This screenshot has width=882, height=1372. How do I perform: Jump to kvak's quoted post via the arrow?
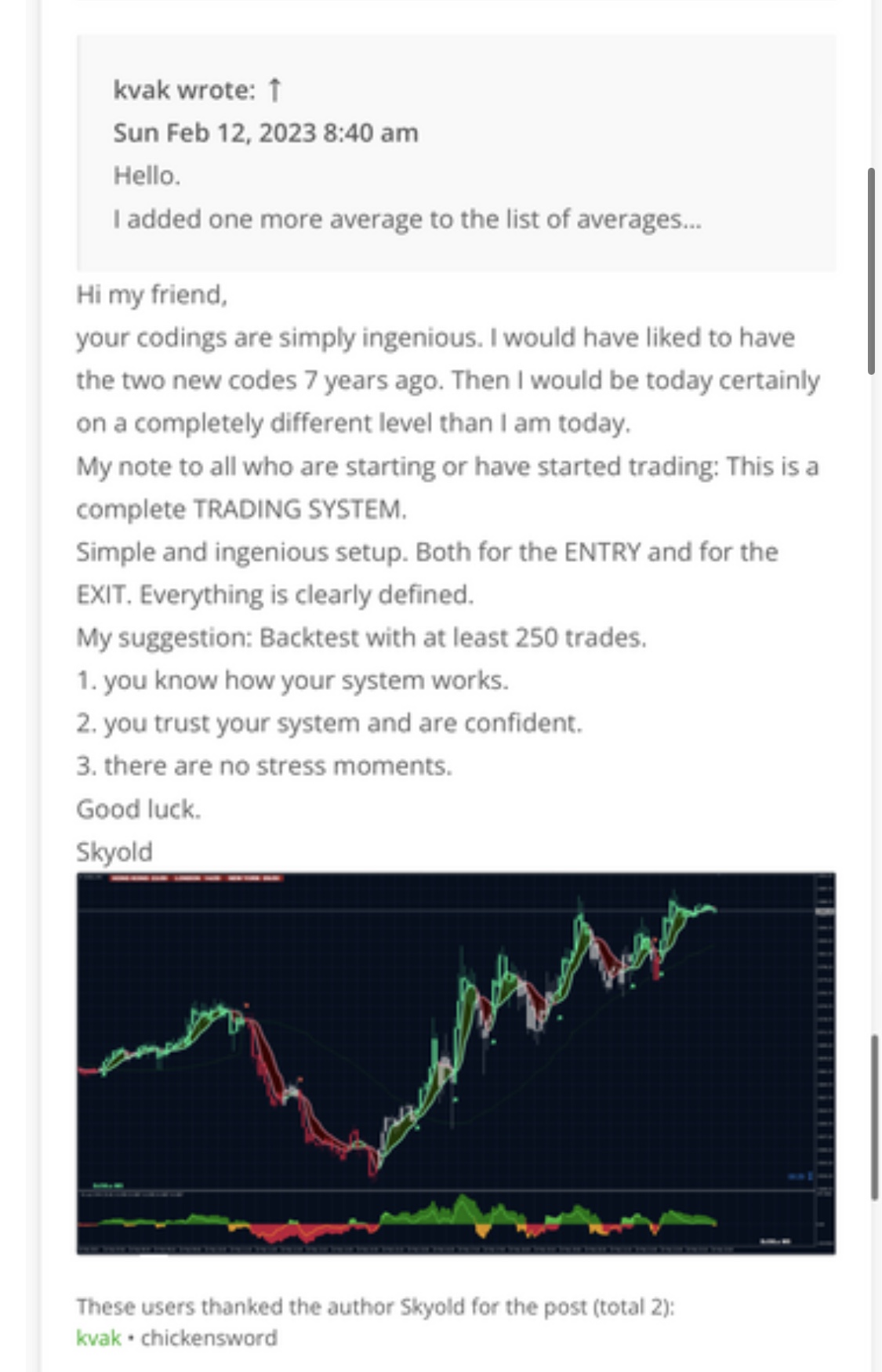[x=274, y=90]
